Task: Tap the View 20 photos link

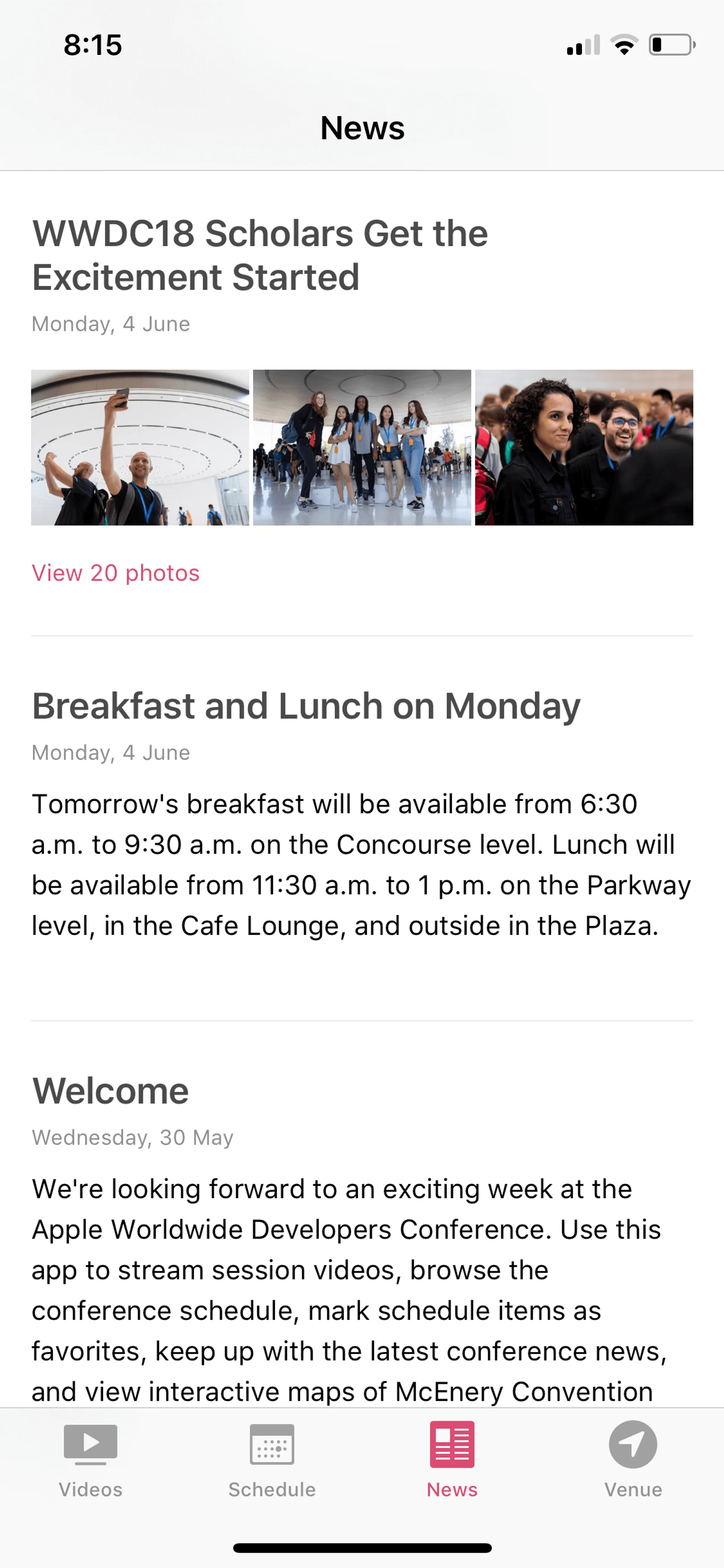Action: point(116,573)
